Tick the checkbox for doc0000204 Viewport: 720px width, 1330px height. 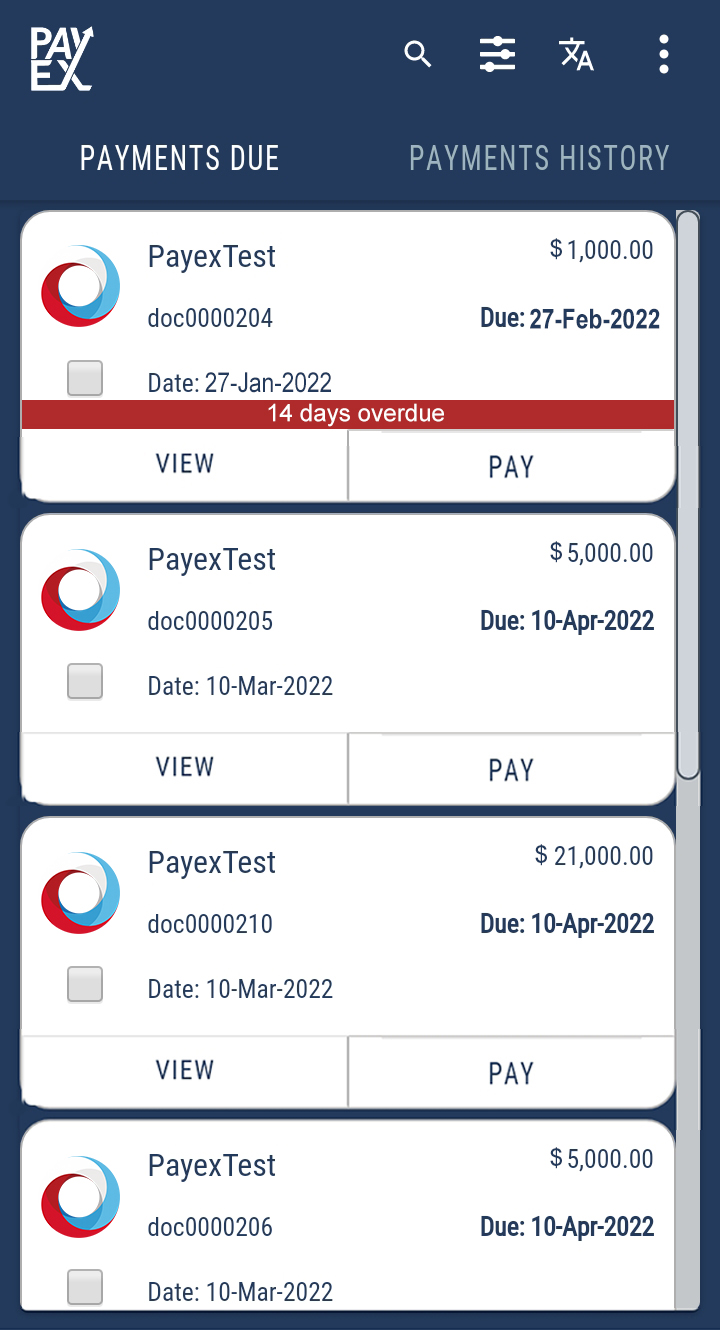[85, 379]
